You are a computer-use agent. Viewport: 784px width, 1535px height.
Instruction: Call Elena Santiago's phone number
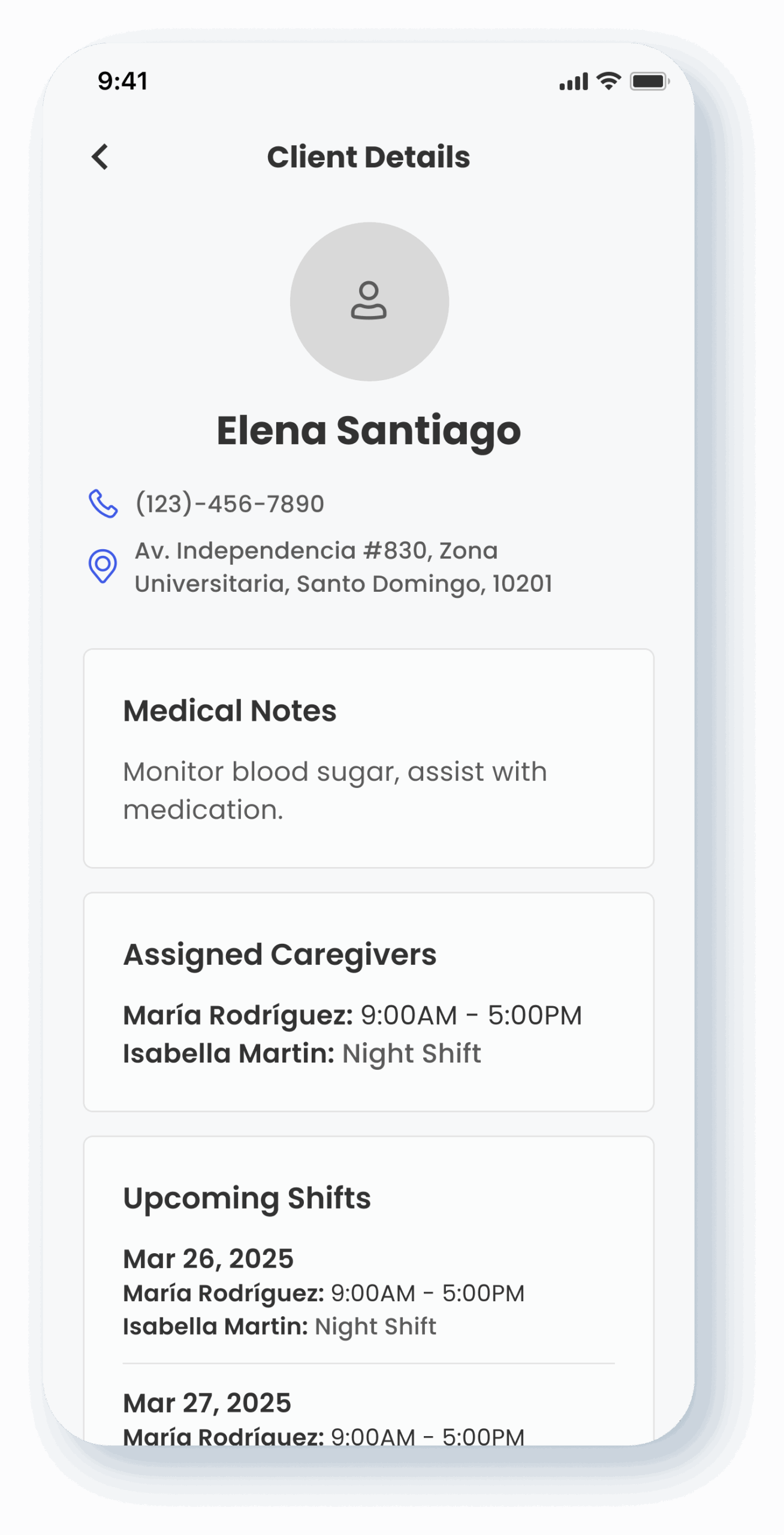point(230,504)
